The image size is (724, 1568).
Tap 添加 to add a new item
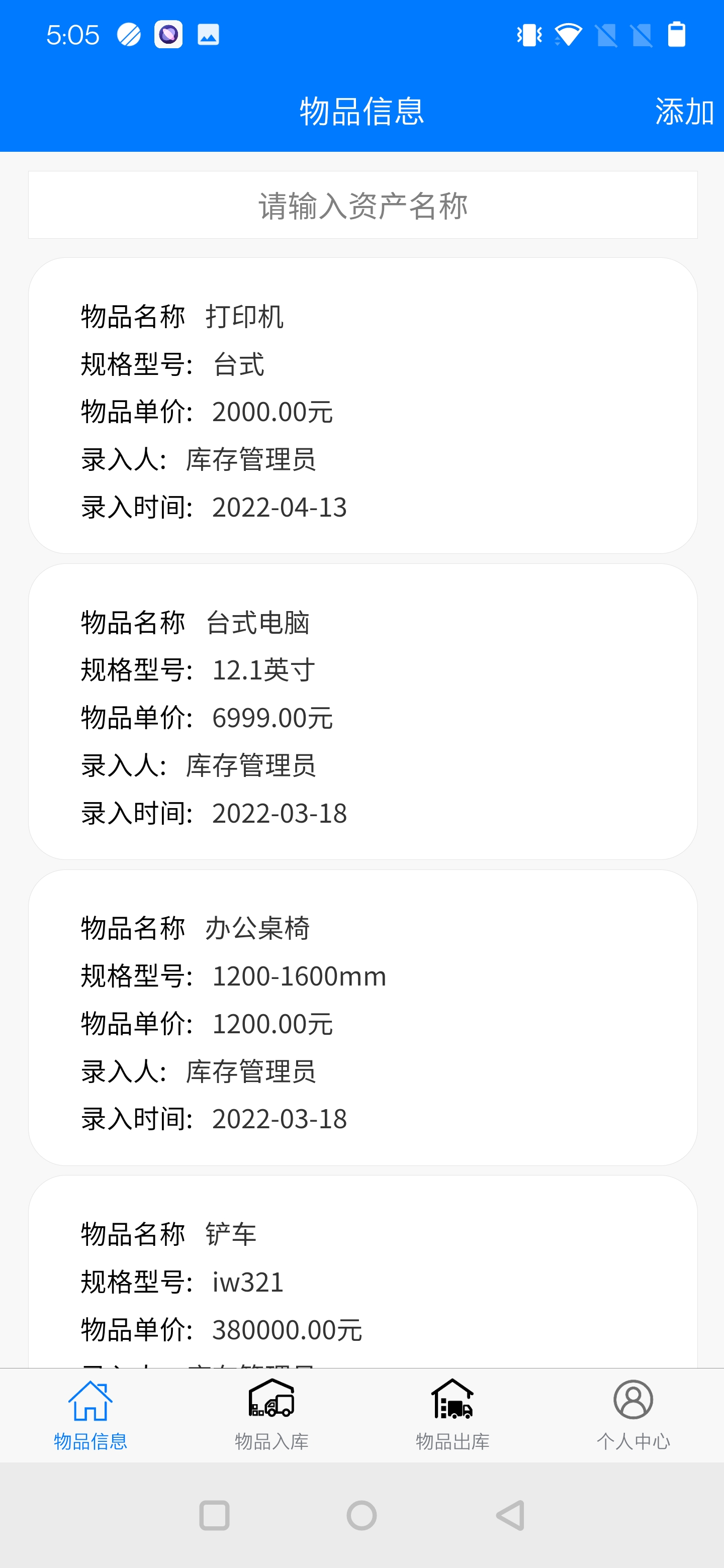pyautogui.click(x=684, y=112)
